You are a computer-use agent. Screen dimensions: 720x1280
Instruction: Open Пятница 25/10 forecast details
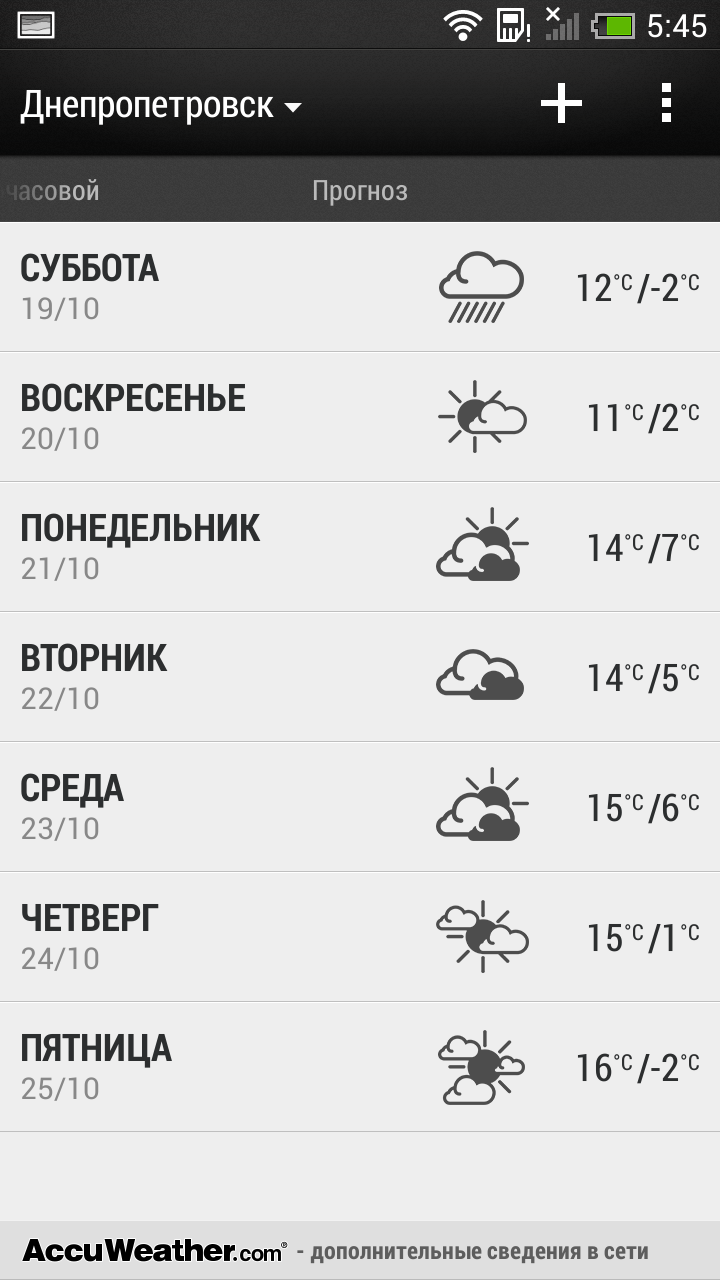(360, 1067)
